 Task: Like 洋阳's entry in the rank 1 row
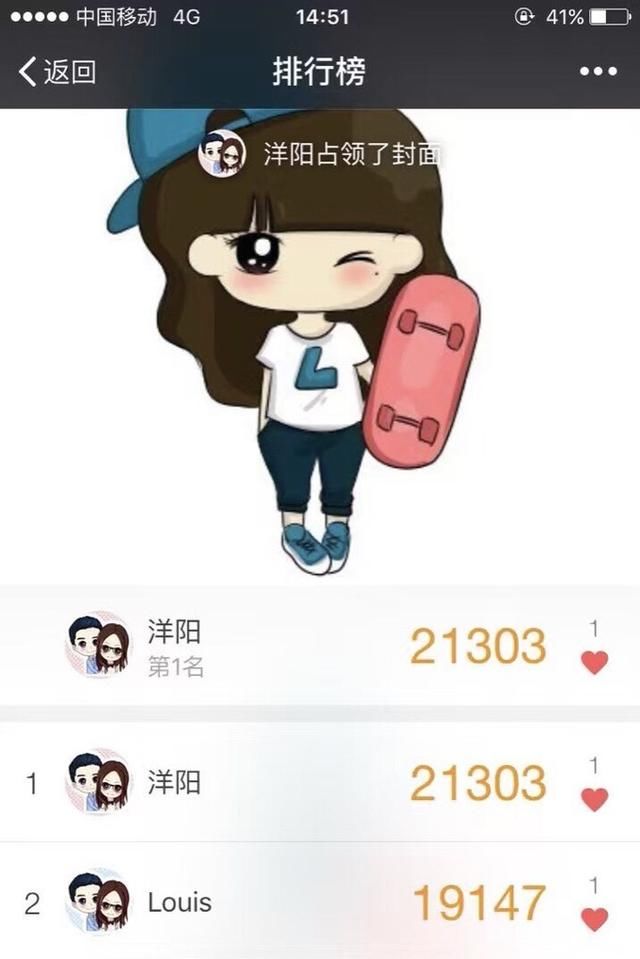pyautogui.click(x=595, y=798)
